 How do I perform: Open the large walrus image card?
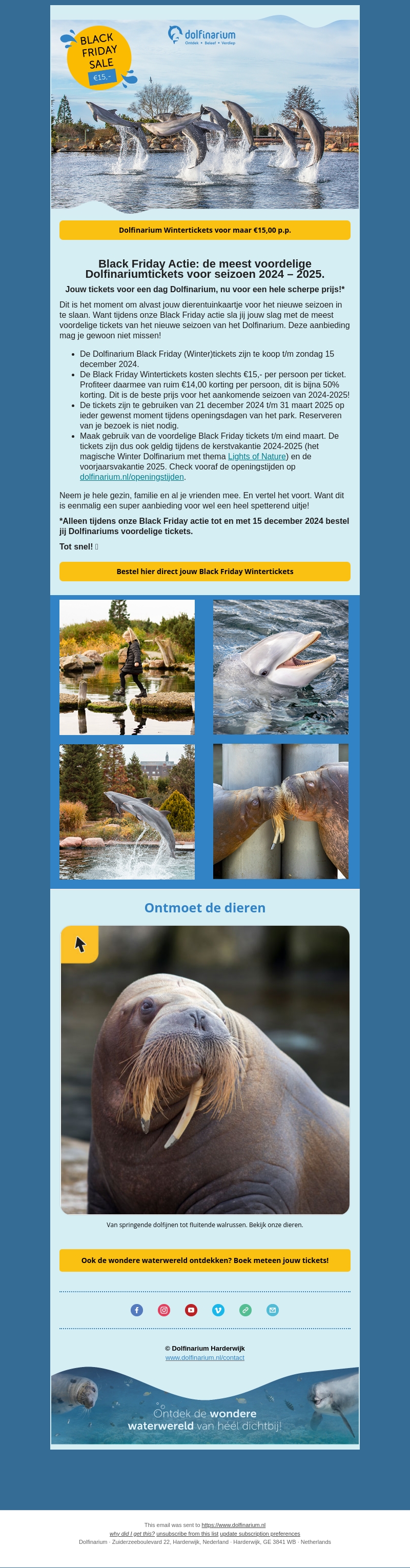point(204,1069)
